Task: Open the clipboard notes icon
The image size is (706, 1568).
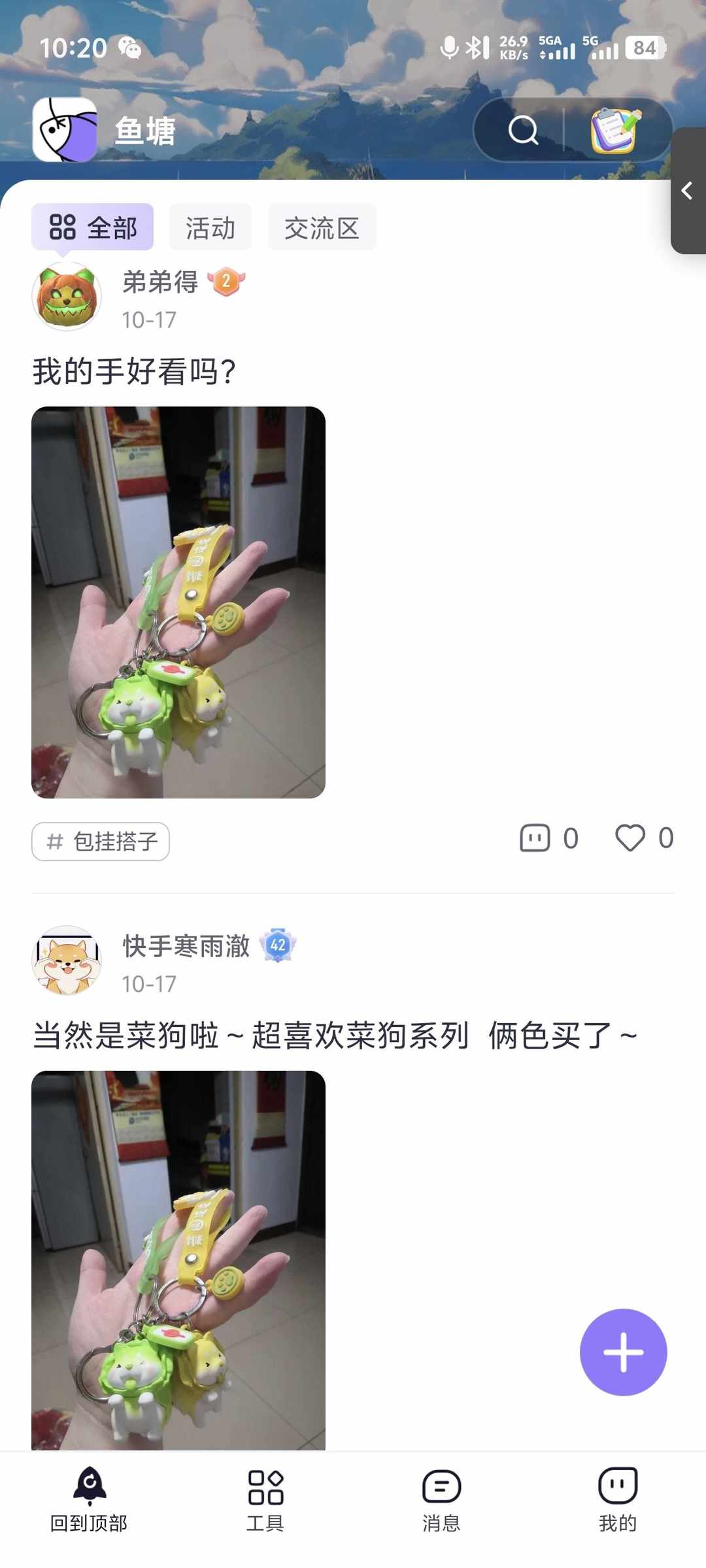Action: (615, 130)
